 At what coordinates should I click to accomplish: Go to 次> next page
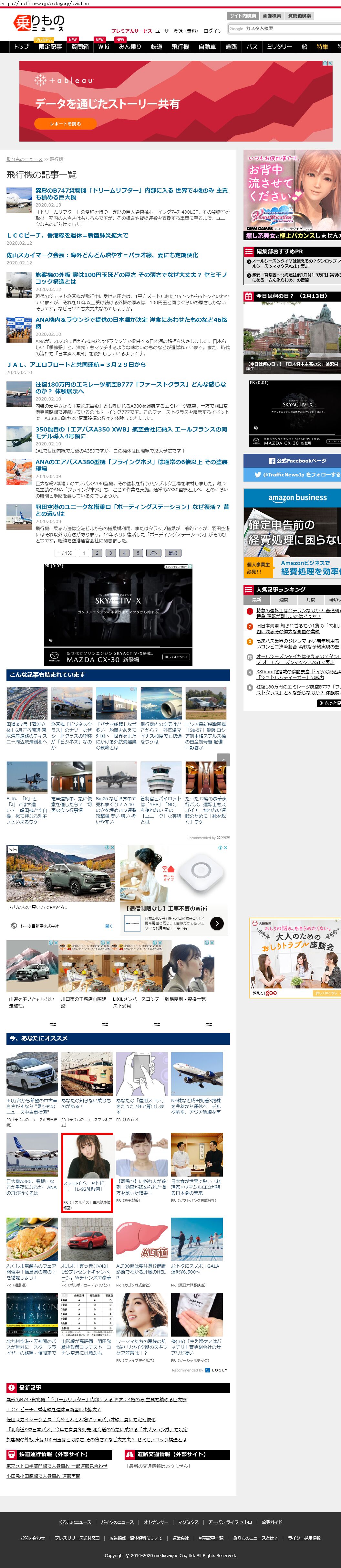point(154,553)
